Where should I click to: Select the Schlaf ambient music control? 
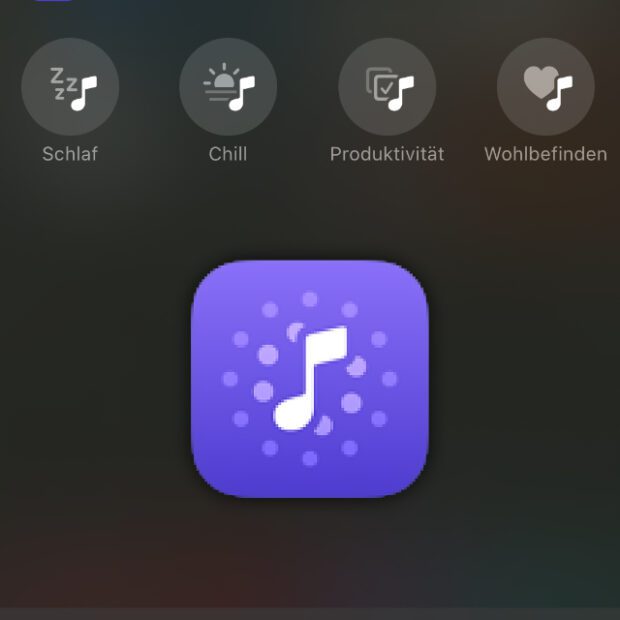(70, 87)
